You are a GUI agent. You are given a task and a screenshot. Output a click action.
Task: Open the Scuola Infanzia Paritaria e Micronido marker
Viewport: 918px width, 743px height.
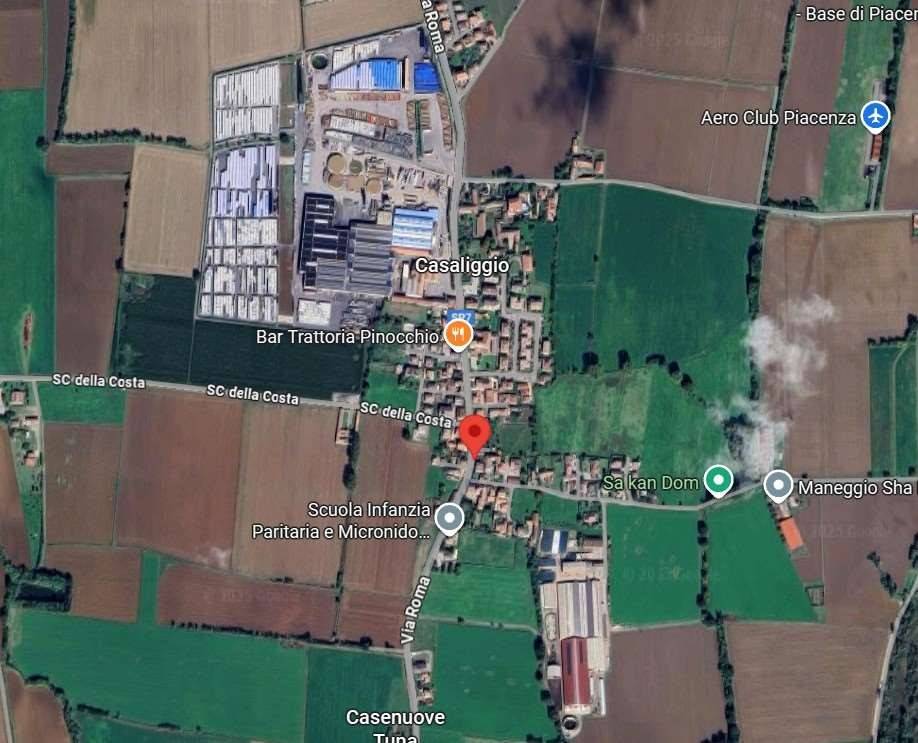pos(450,518)
